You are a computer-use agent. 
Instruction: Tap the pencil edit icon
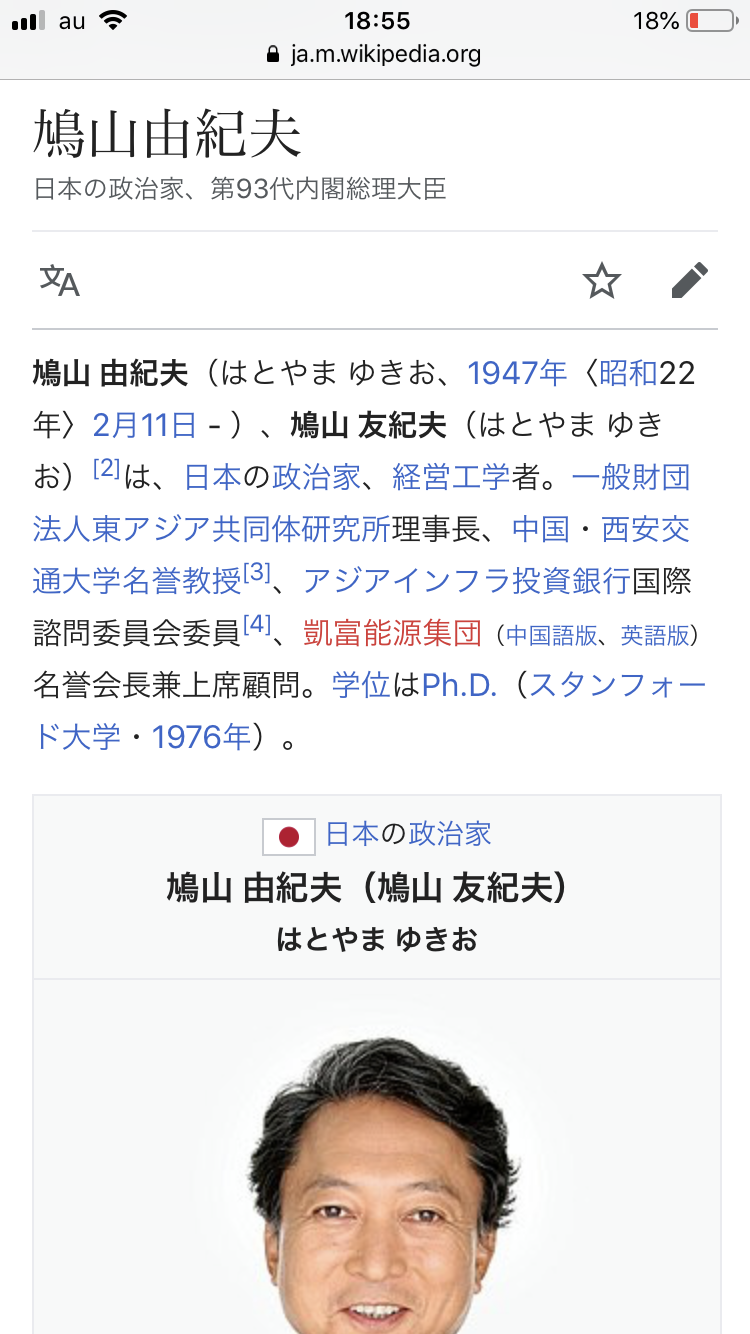(690, 281)
